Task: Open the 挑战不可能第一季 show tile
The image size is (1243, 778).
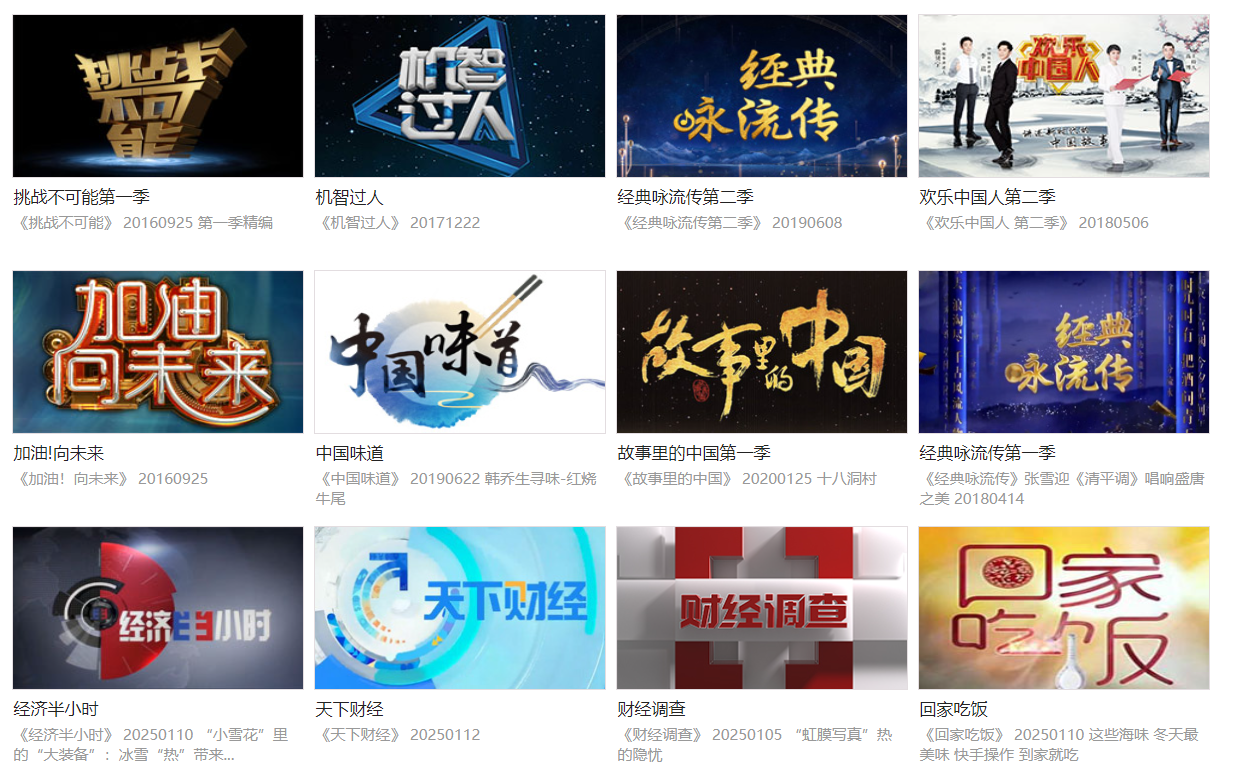Action: point(158,96)
